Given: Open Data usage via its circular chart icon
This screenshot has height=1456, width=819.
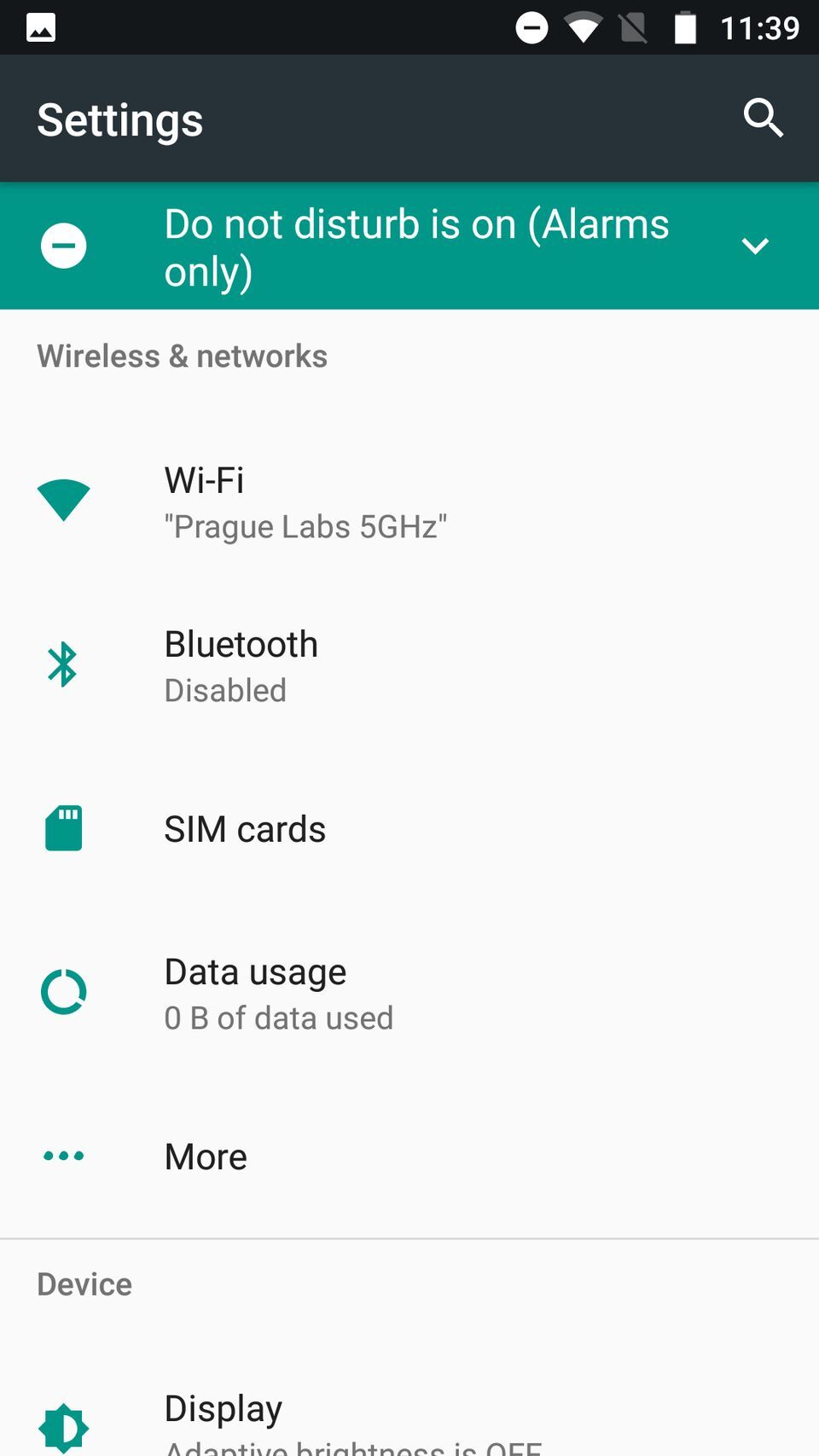Looking at the screenshot, I should [x=63, y=991].
